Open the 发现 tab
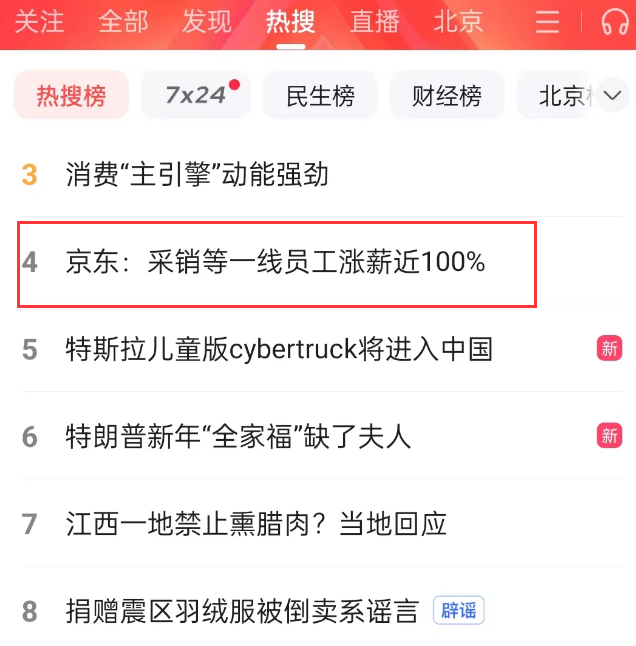This screenshot has height=646, width=636. (207, 21)
